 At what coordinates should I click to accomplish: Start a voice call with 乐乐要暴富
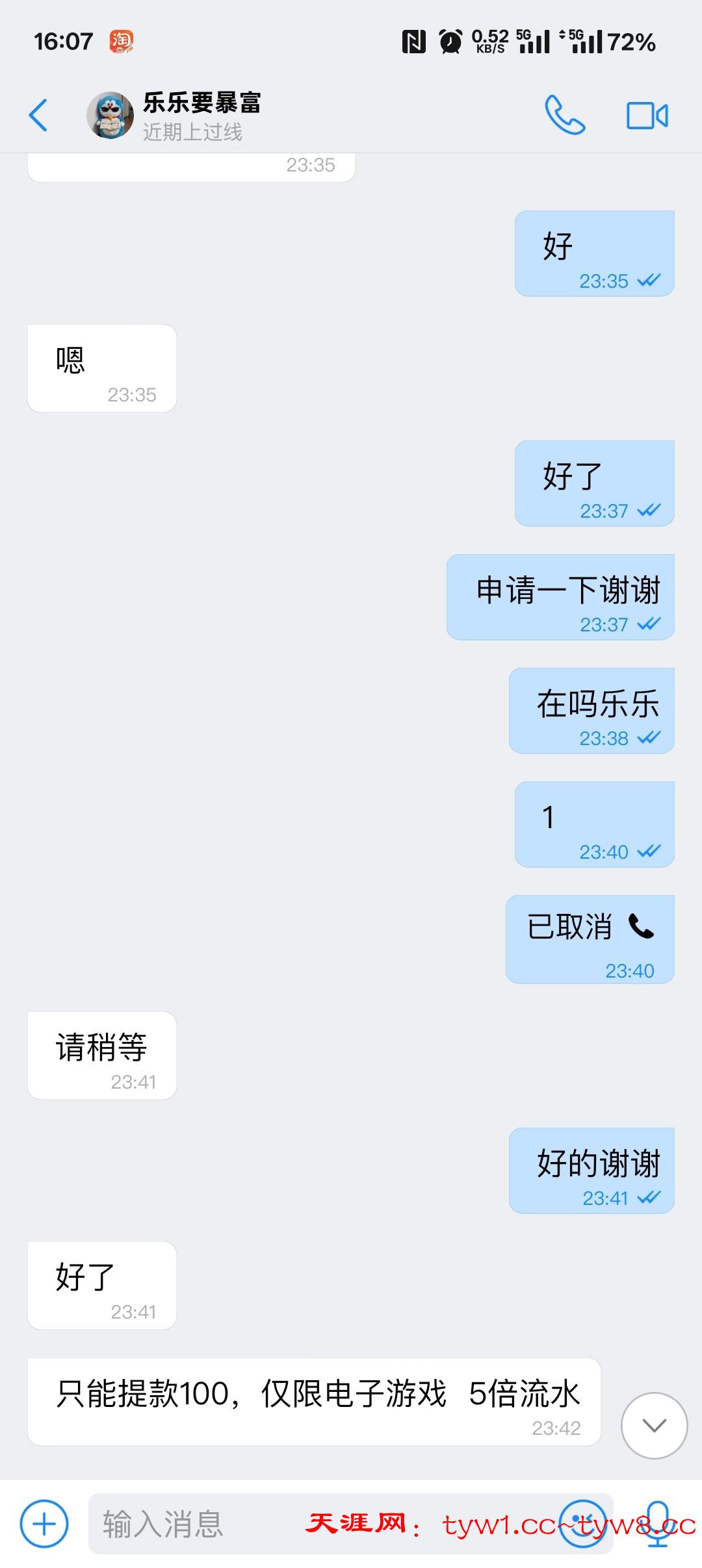click(564, 116)
